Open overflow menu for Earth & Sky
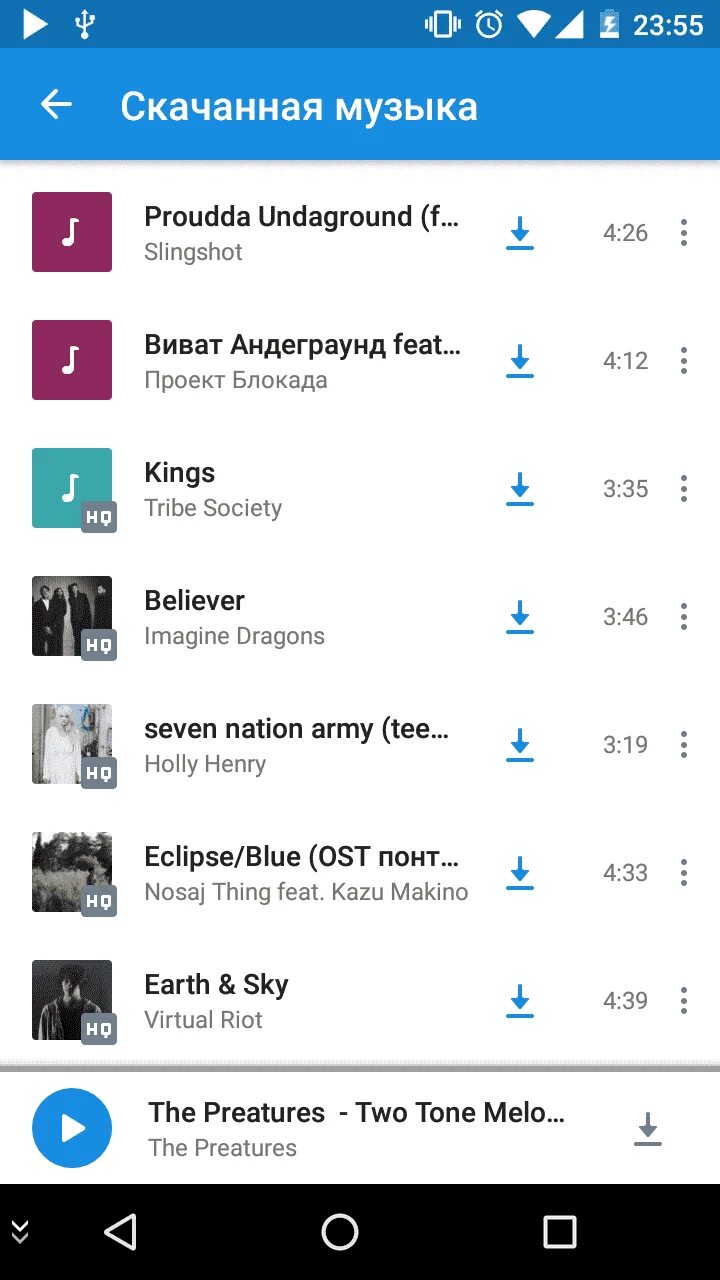 tap(684, 1001)
